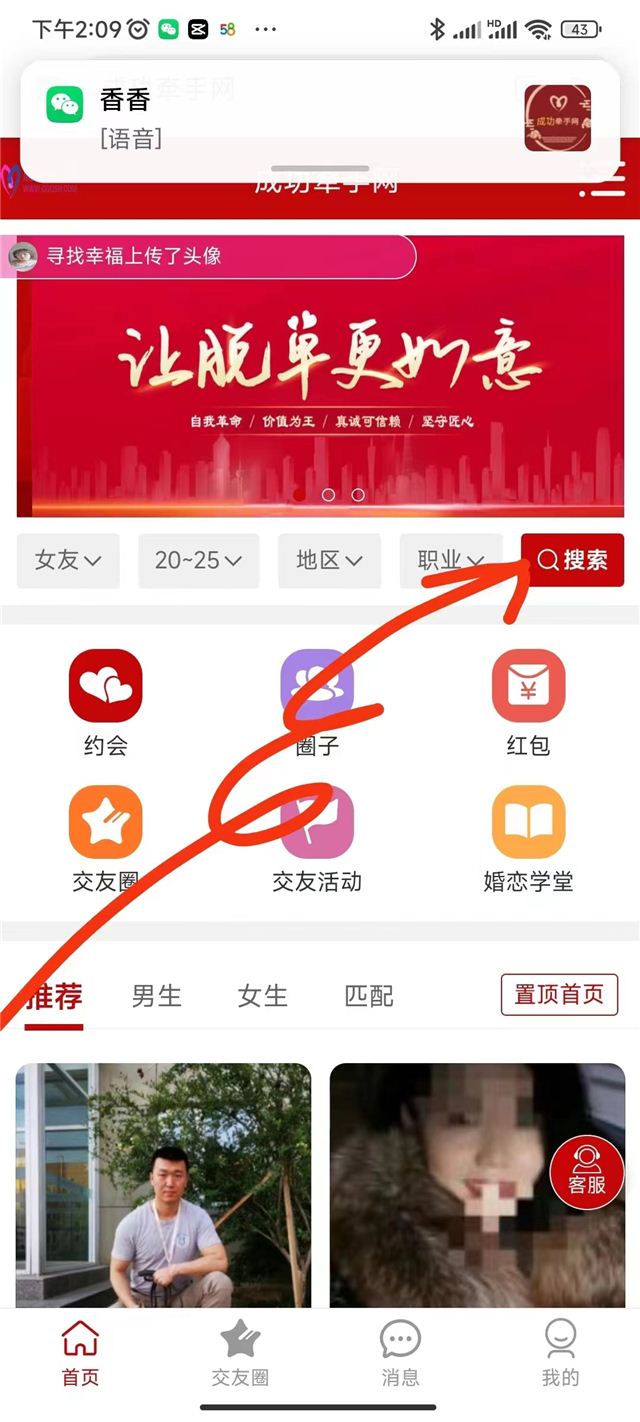Viewport: 640px width, 1422px height.
Task: Go to 我的 in the bottom navigation
Action: (560, 1352)
